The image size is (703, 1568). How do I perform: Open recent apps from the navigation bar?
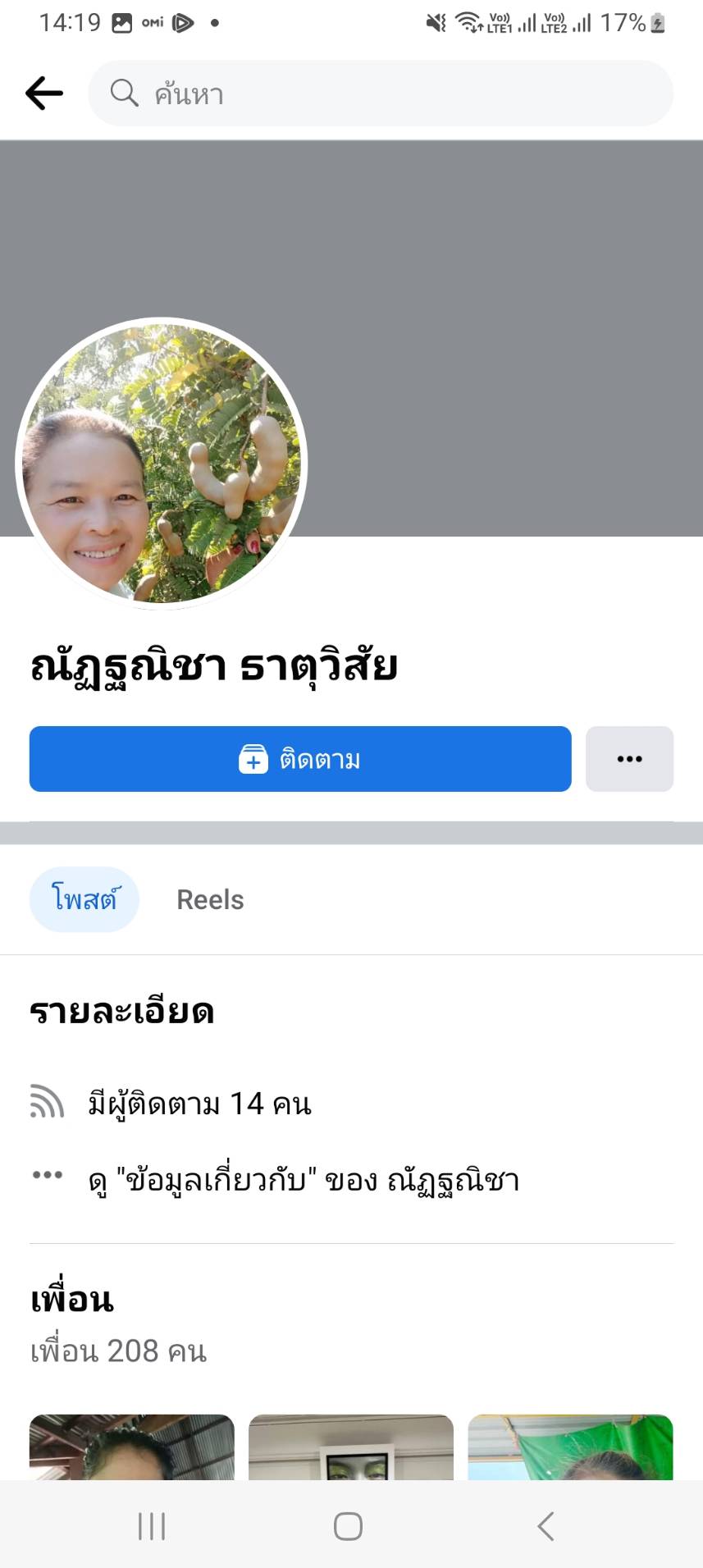(x=152, y=1526)
